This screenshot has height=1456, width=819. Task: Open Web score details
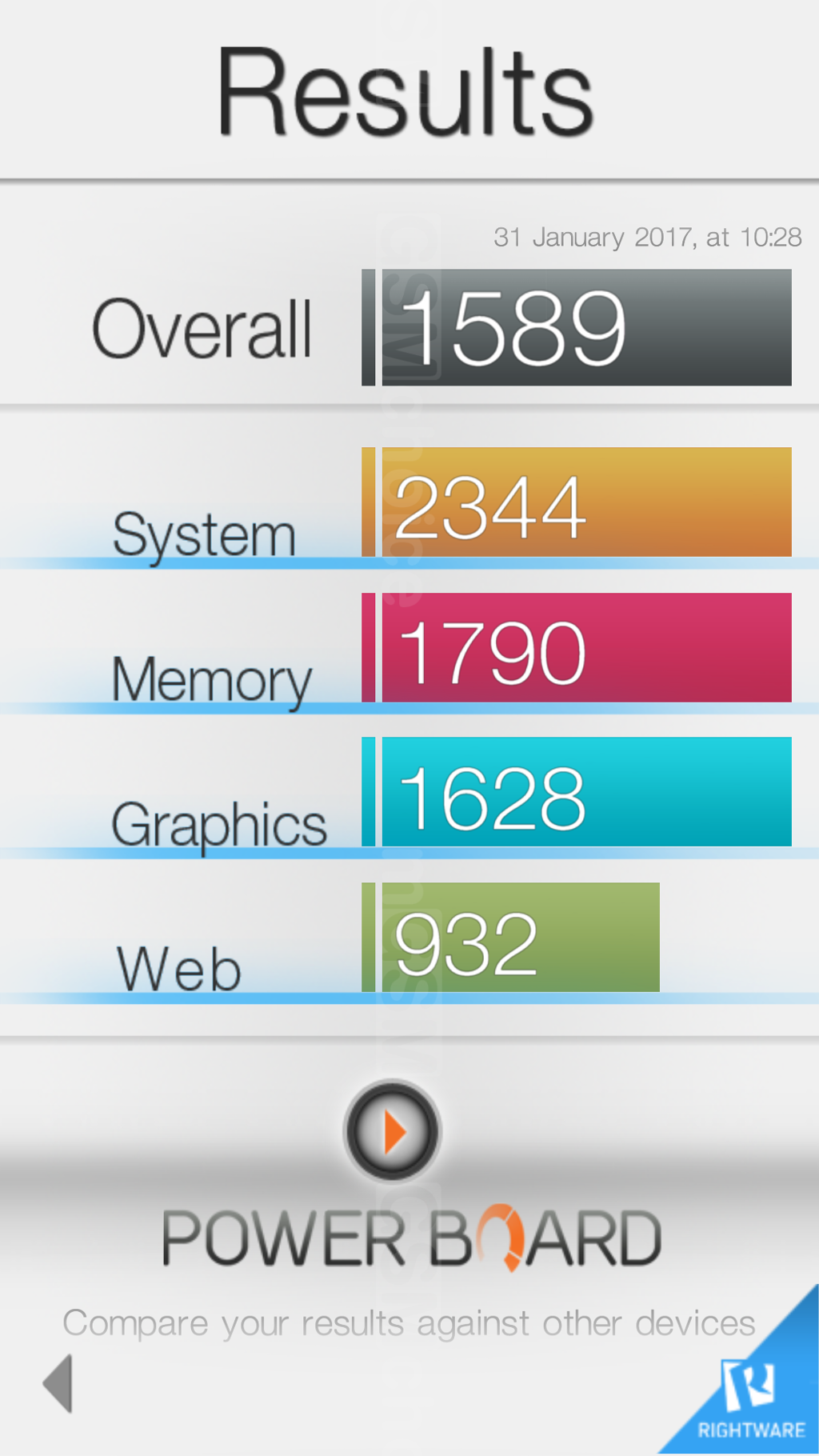point(512,938)
